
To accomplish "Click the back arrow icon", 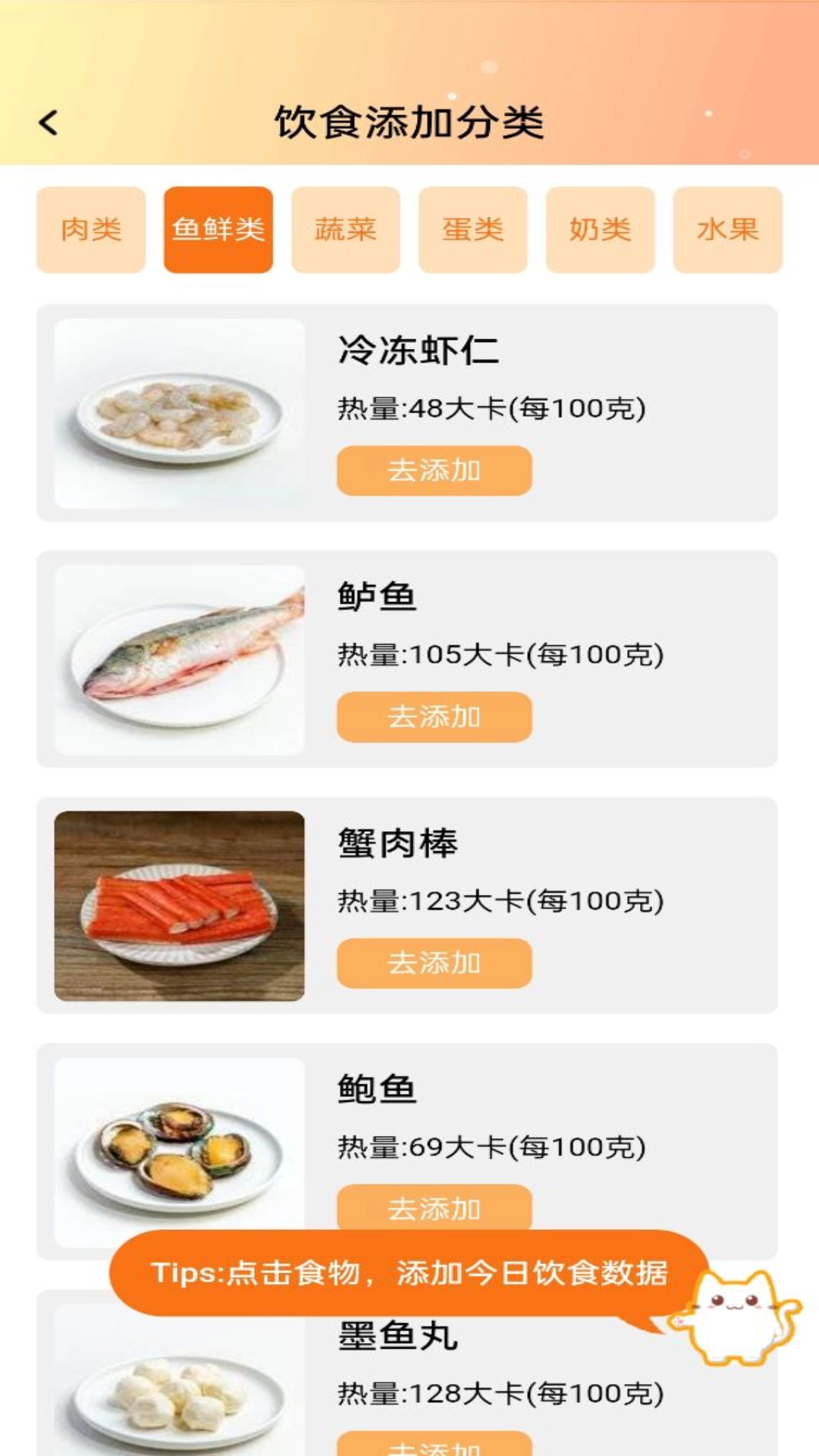I will (50, 121).
